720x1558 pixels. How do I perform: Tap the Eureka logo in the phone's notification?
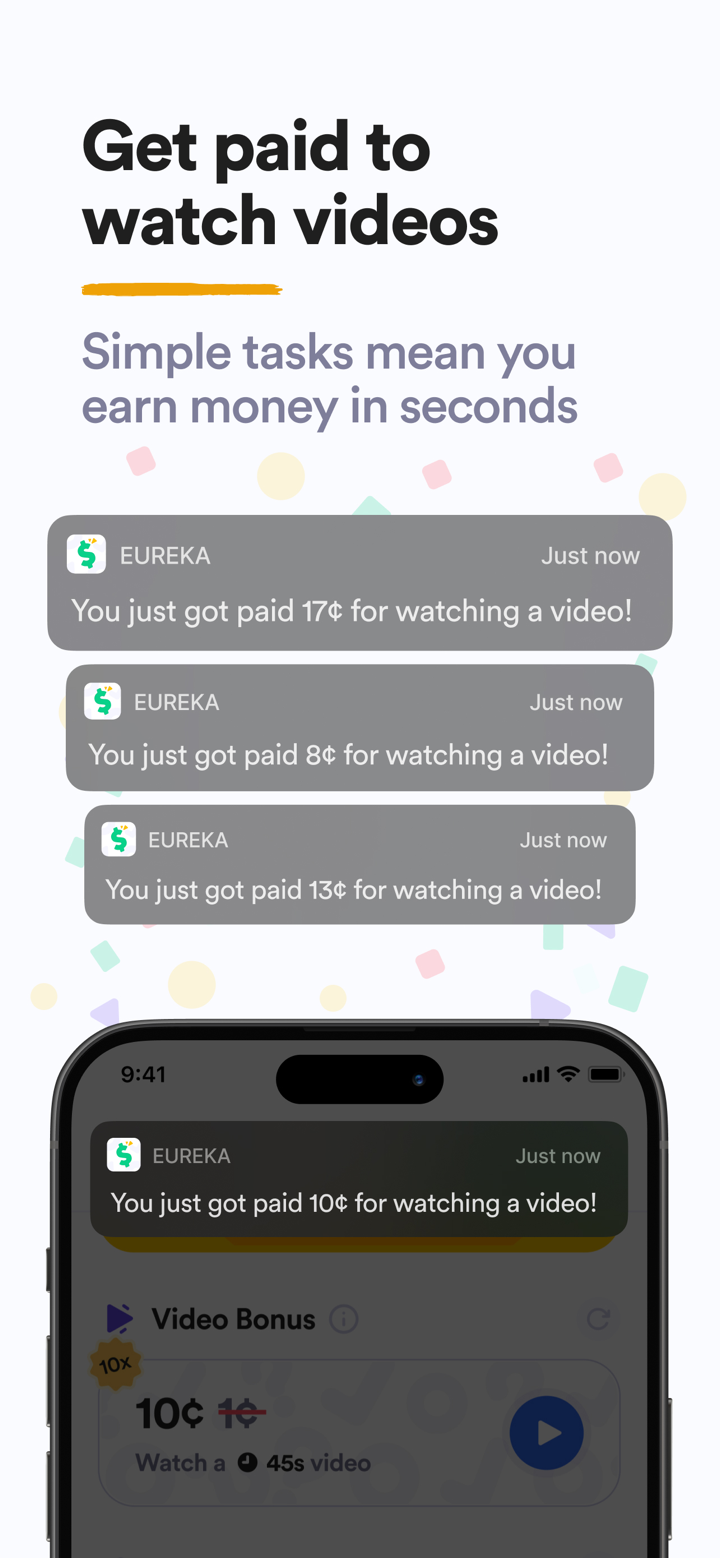tap(124, 1155)
